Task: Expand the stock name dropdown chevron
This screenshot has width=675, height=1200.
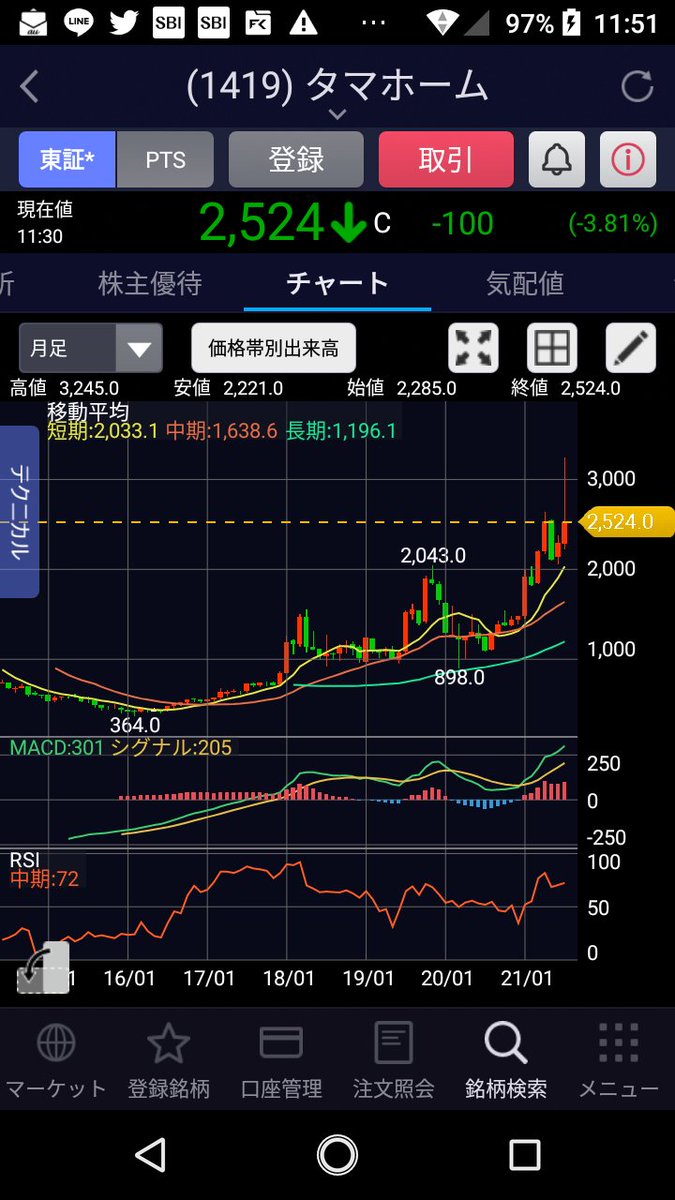Action: 337,115
